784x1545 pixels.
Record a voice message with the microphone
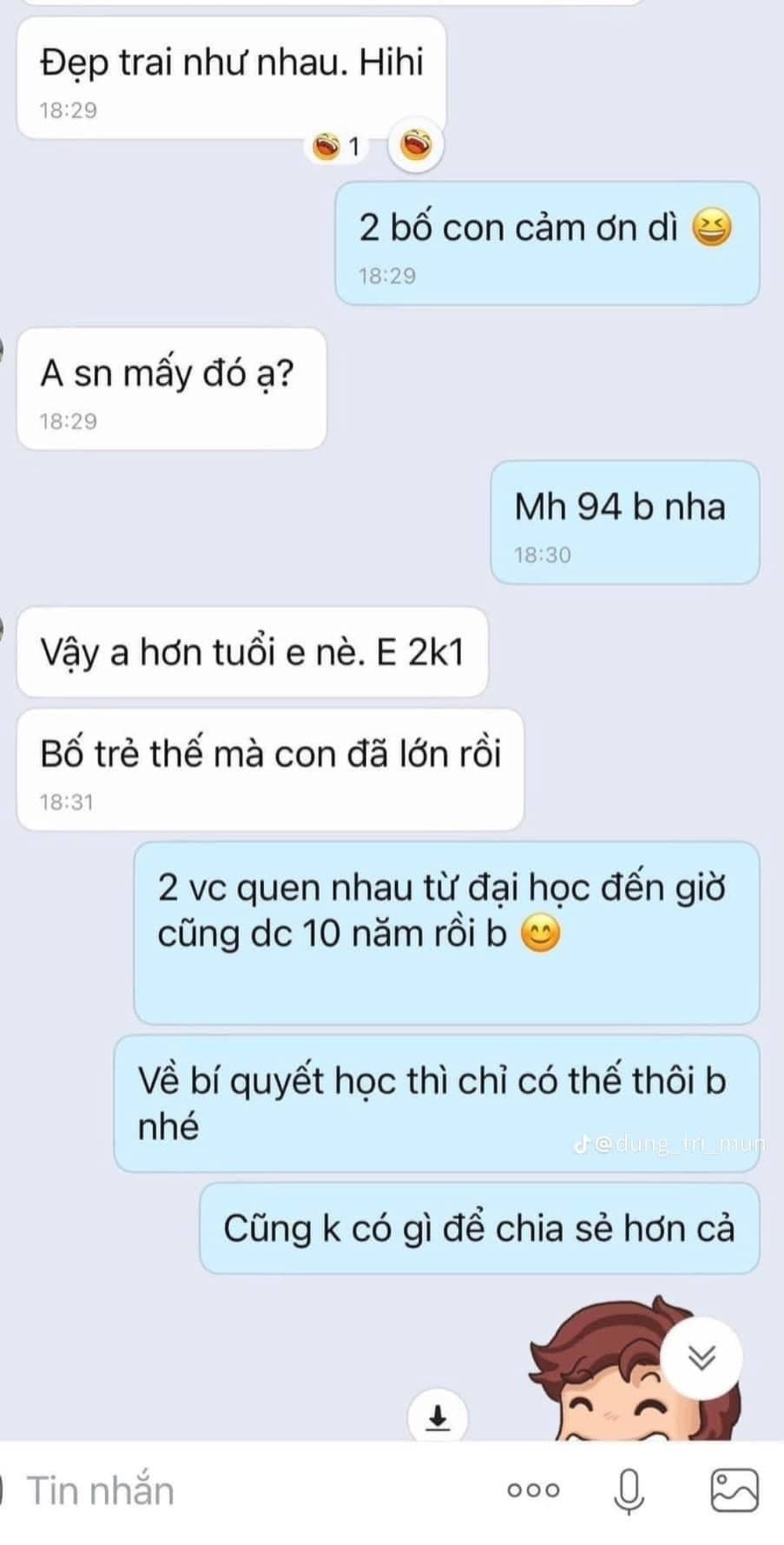click(x=629, y=1490)
